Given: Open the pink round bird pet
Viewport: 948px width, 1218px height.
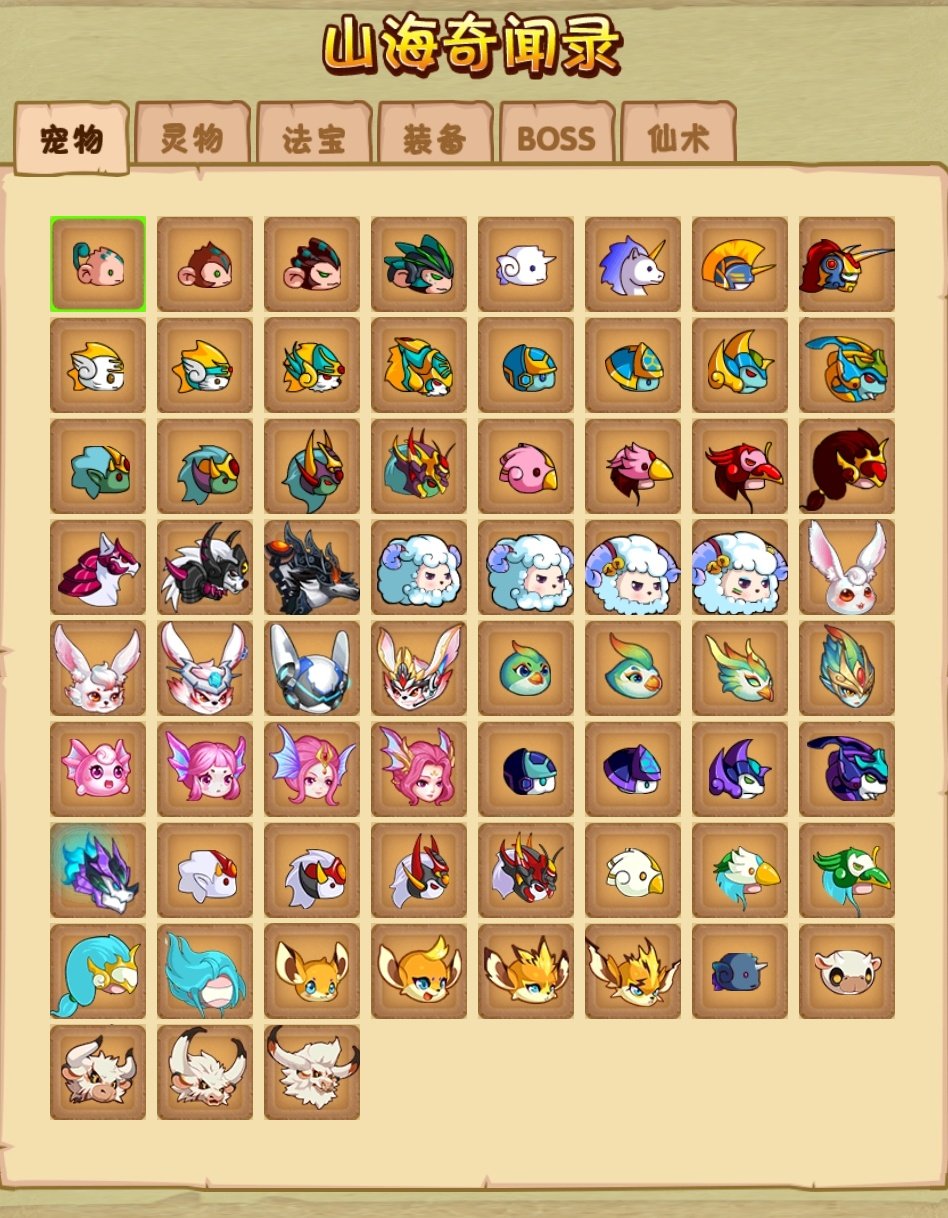Looking at the screenshot, I should tap(525, 466).
